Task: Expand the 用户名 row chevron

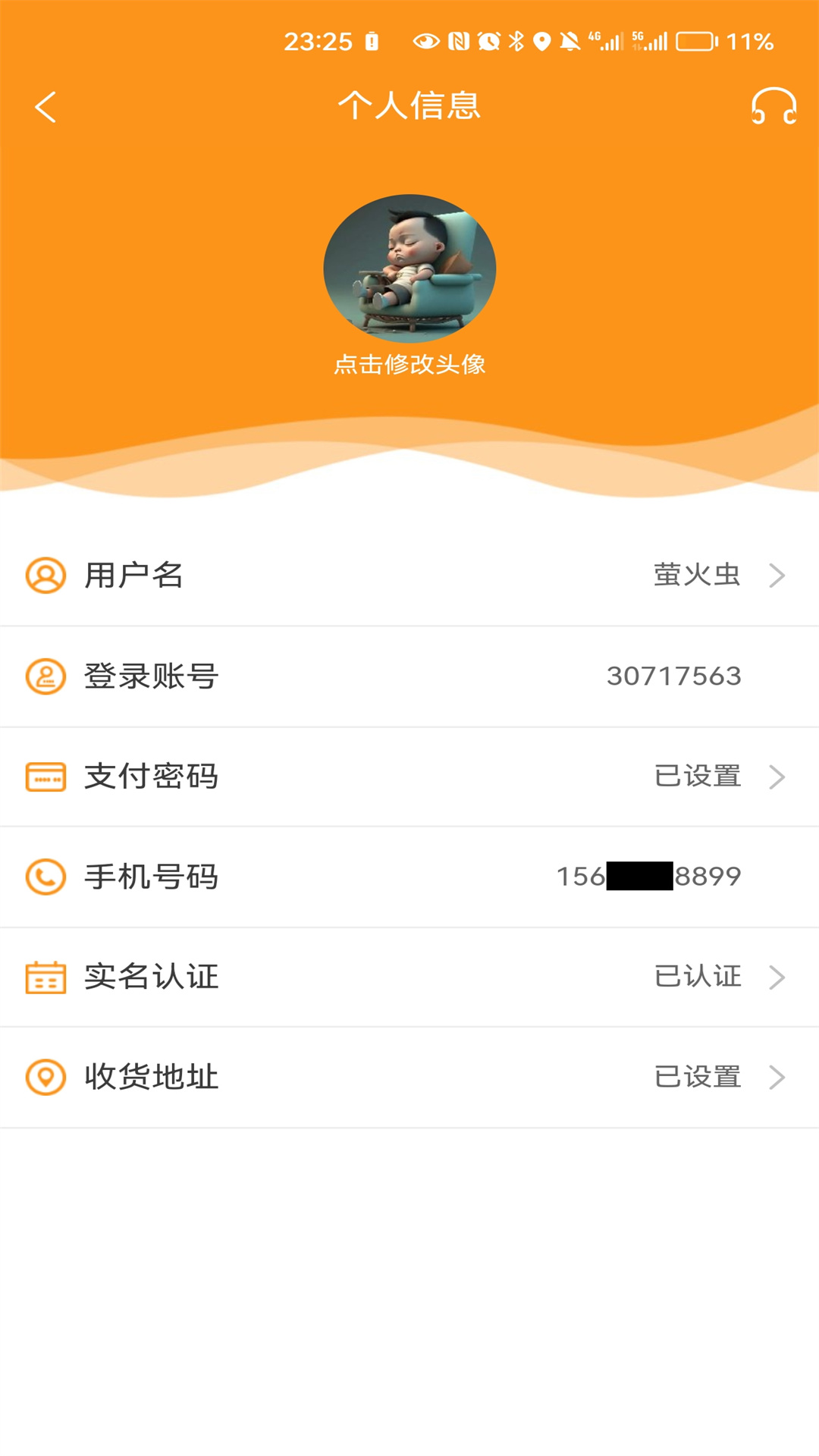Action: pos(777,575)
